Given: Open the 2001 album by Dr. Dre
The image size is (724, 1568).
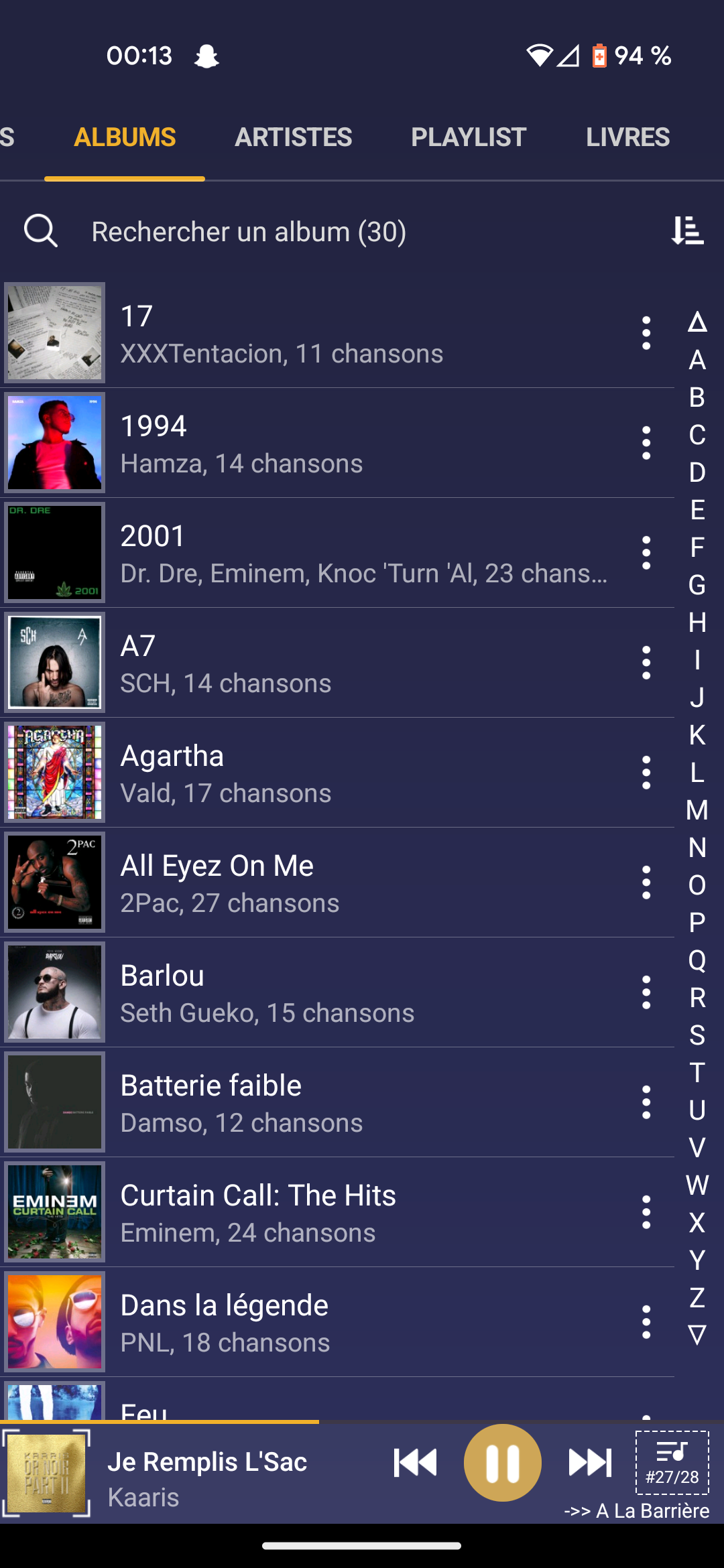Looking at the screenshot, I should [337, 553].
